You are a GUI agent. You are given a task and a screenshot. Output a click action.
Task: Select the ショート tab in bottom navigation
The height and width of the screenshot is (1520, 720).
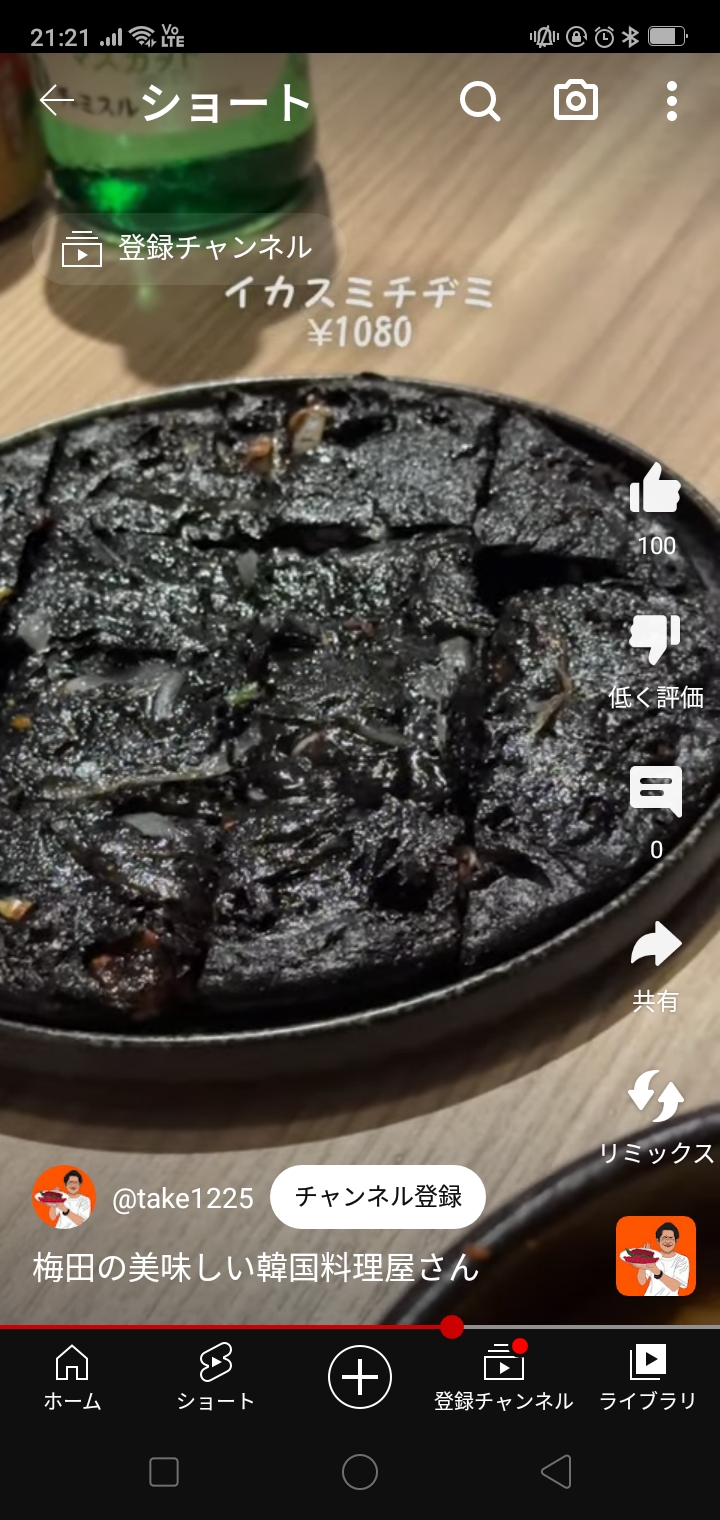[x=216, y=1377]
